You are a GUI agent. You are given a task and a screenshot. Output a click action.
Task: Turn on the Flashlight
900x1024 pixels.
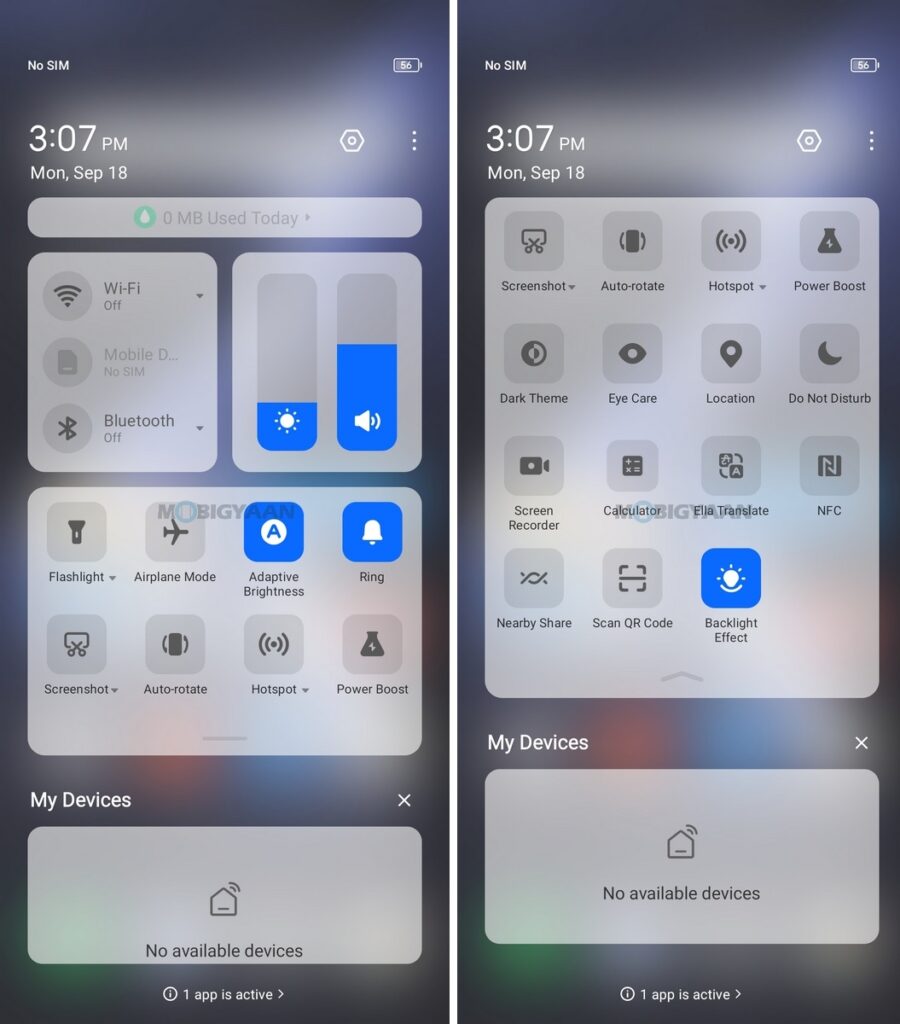point(76,532)
